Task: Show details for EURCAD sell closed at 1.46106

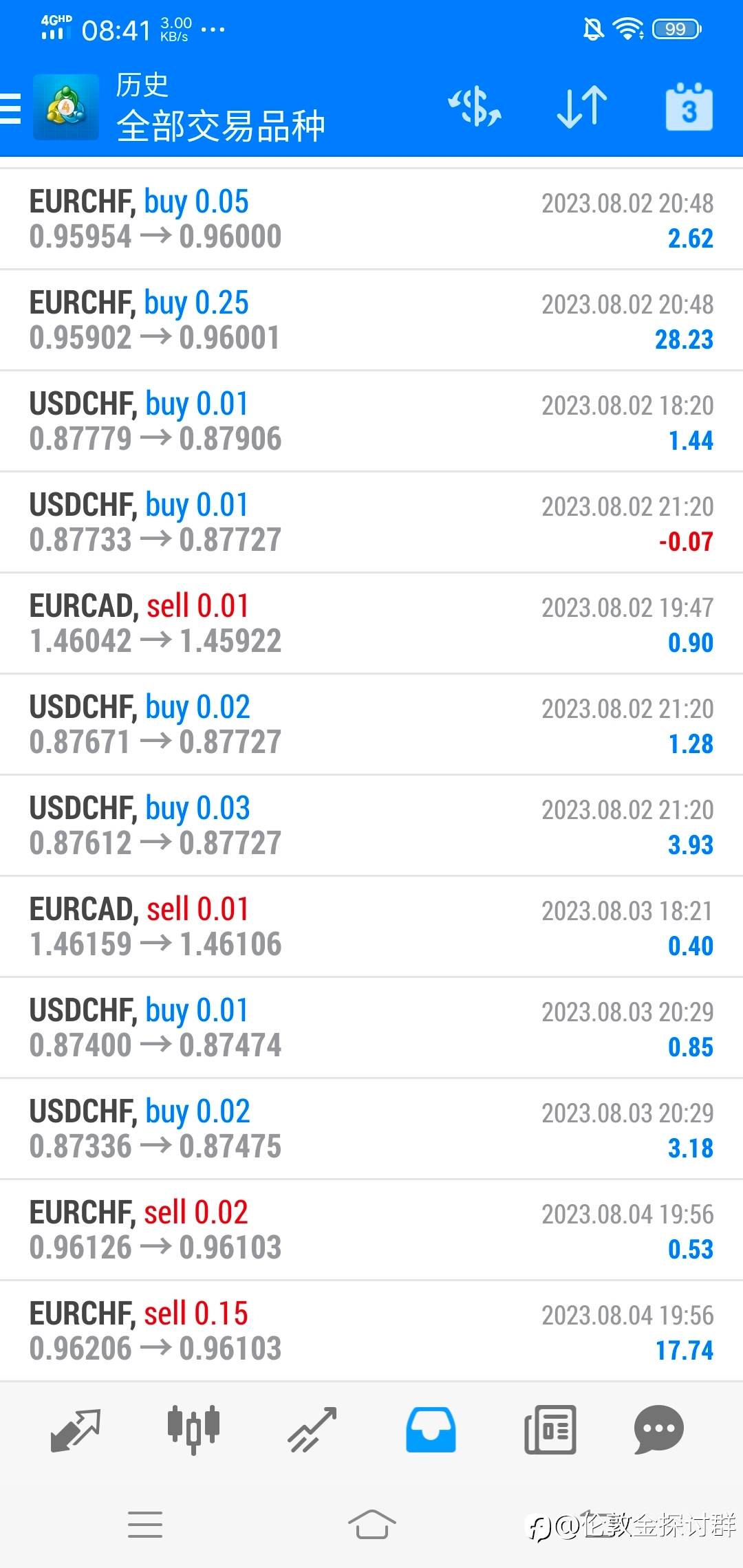Action: (x=371, y=927)
